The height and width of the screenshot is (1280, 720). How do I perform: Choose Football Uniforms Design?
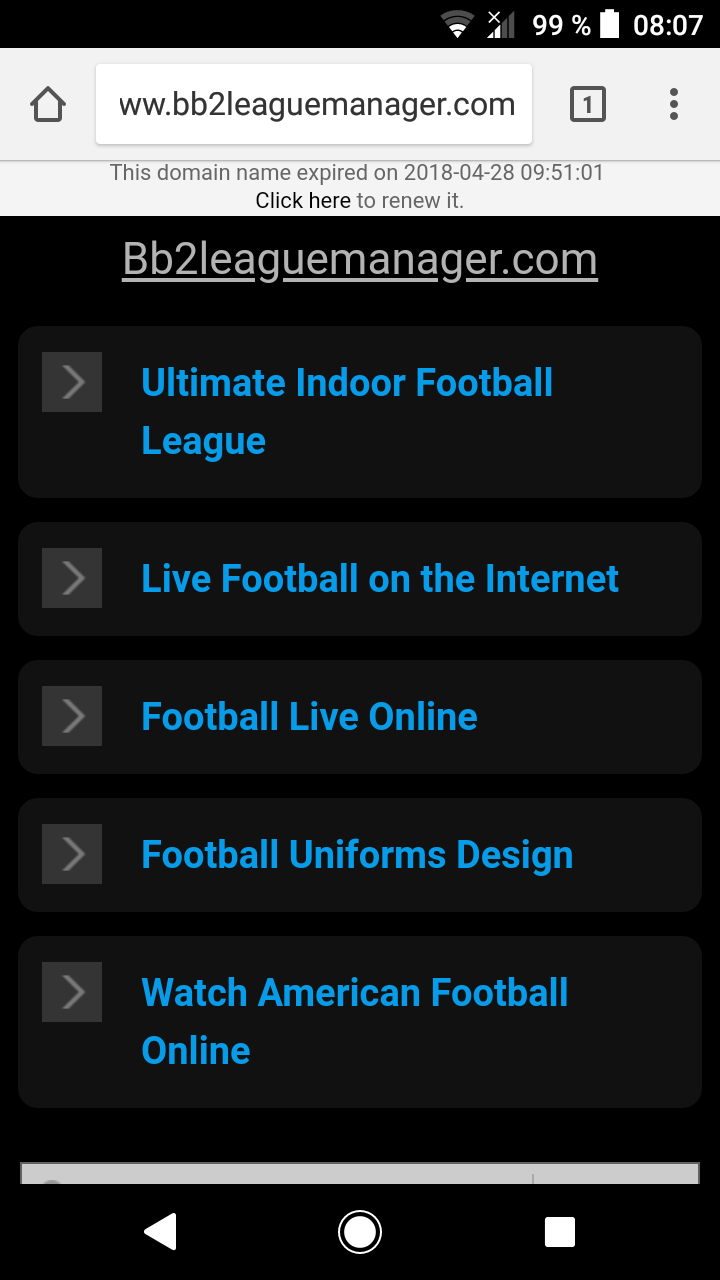tap(357, 855)
